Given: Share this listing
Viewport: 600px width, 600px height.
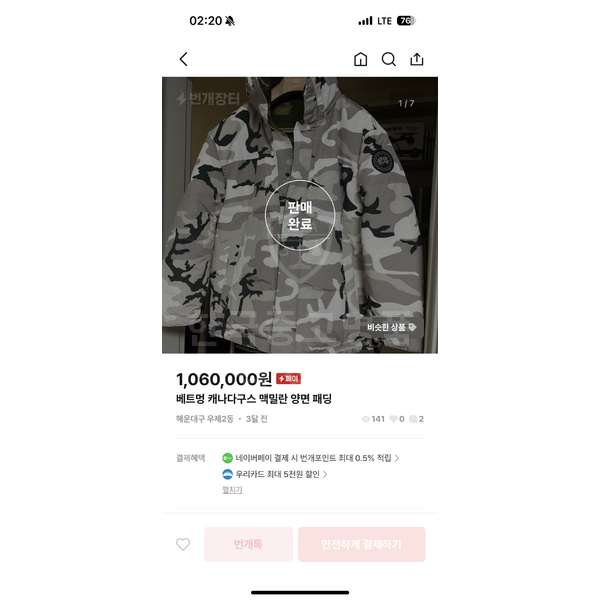Looking at the screenshot, I should click(417, 60).
